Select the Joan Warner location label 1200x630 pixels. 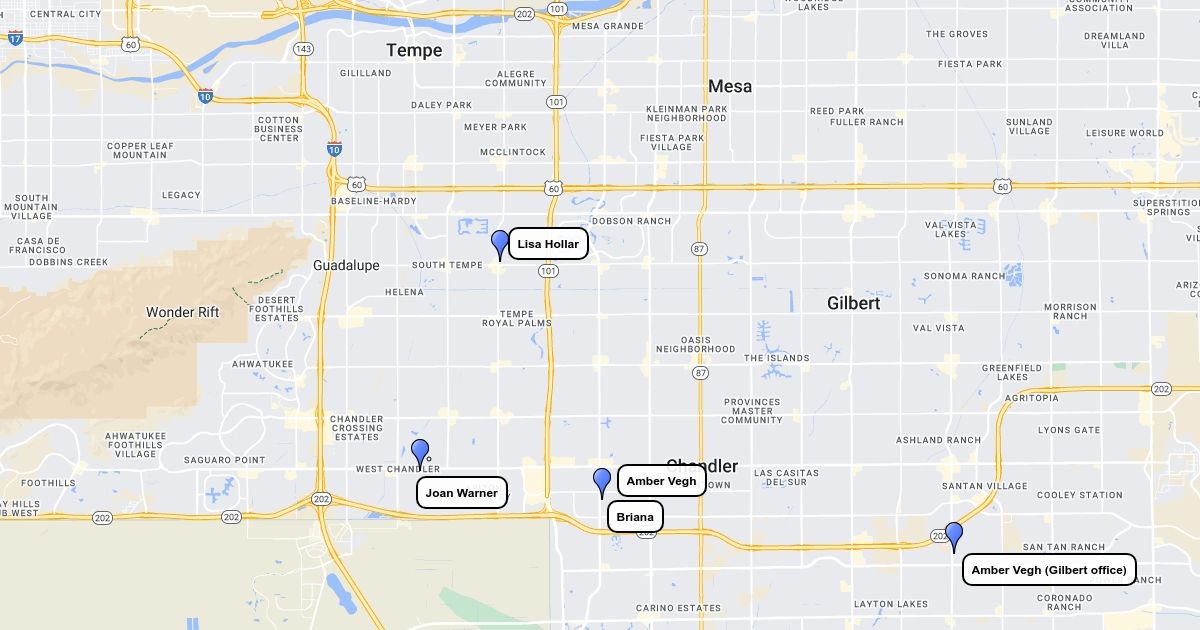click(462, 493)
